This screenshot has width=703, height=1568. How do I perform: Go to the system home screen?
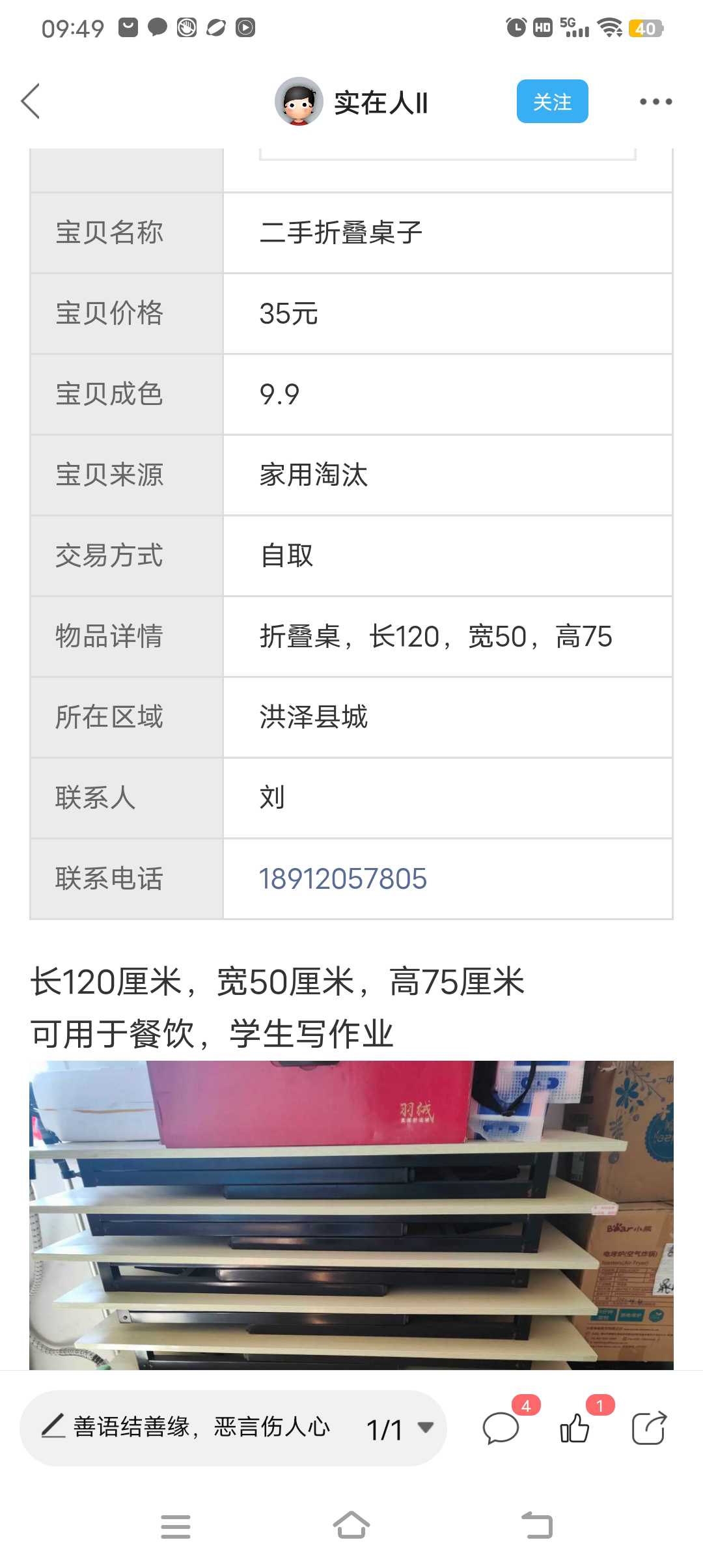click(x=351, y=1526)
